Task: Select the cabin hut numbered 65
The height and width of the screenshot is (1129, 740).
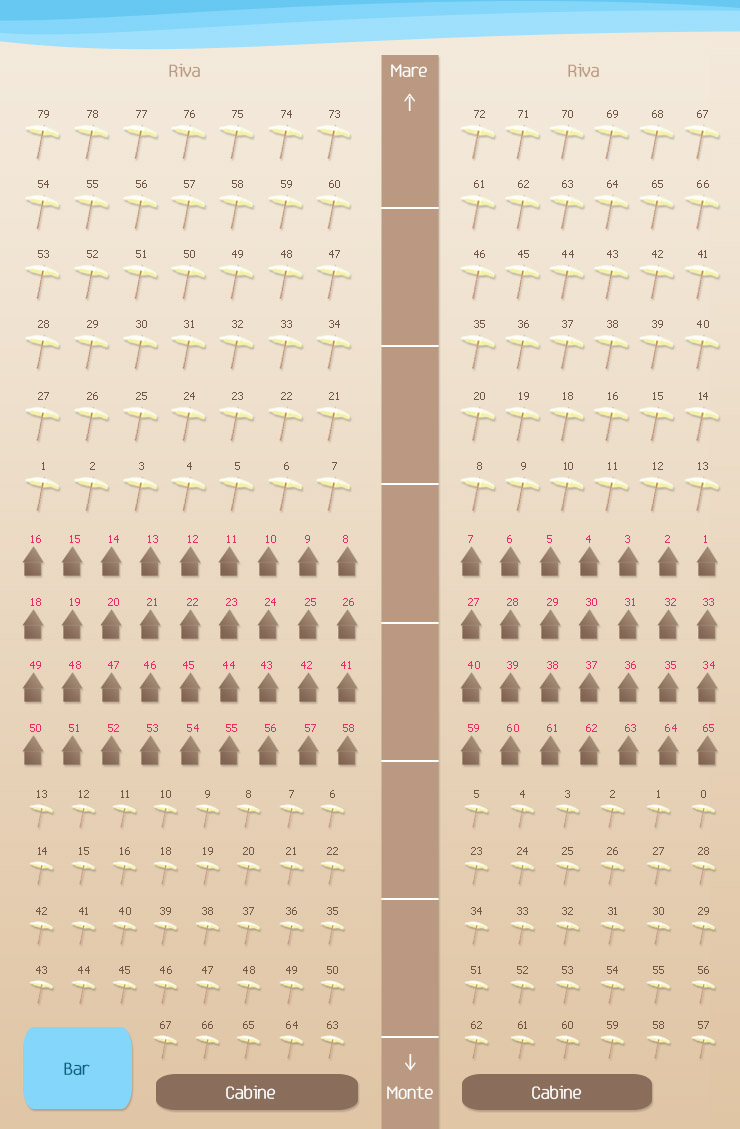Action: [x=707, y=750]
